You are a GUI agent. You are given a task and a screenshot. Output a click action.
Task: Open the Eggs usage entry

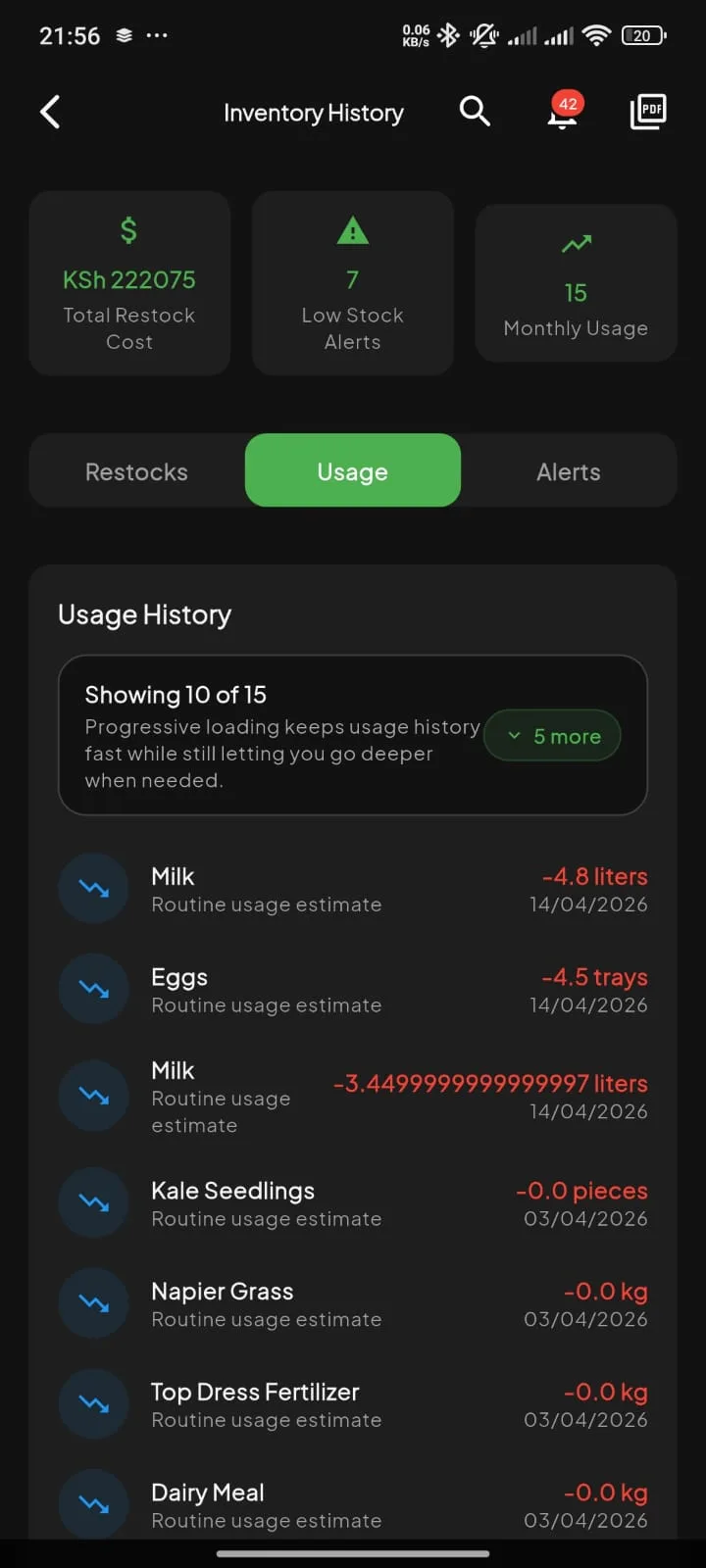(x=353, y=990)
